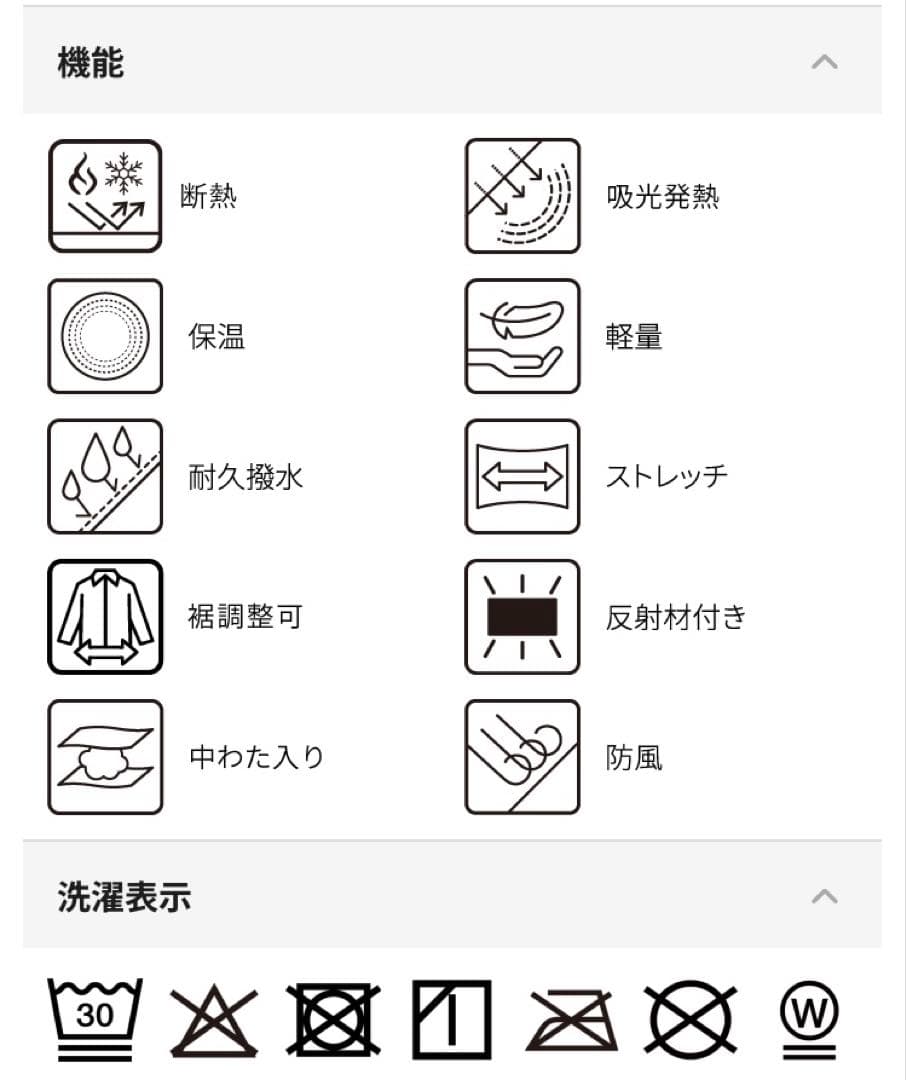Select the 反射材付き reflective material icon
The width and height of the screenshot is (906, 1080).
click(522, 617)
